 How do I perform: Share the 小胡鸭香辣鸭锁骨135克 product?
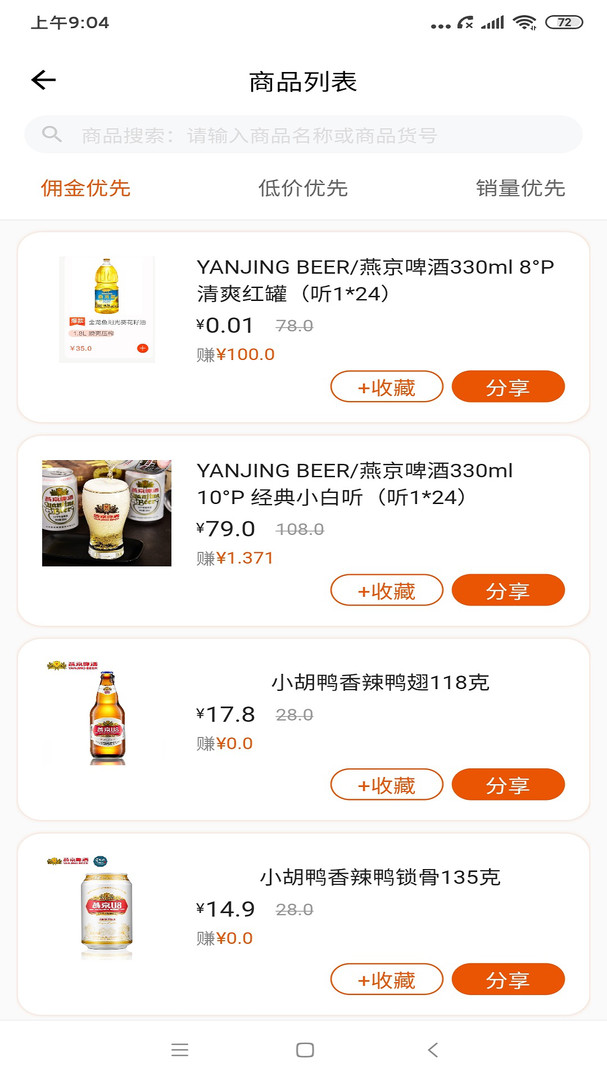point(508,980)
